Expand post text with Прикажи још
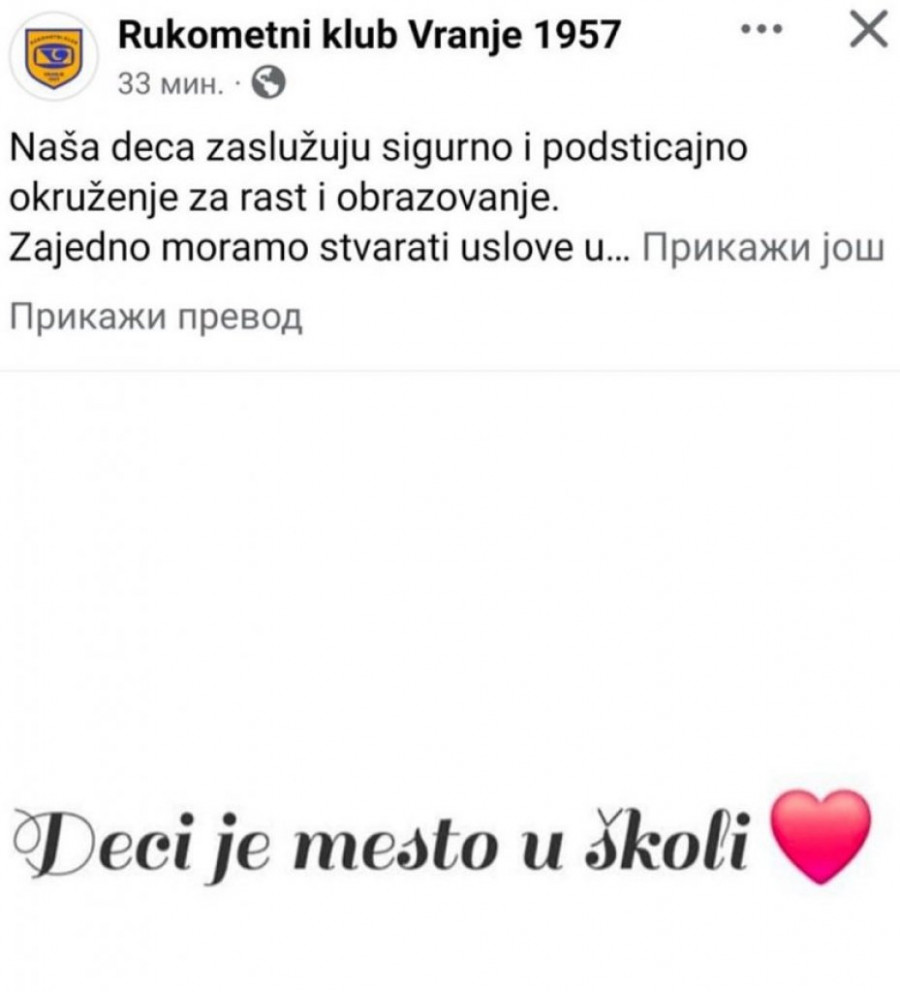900x992 pixels. tap(761, 249)
